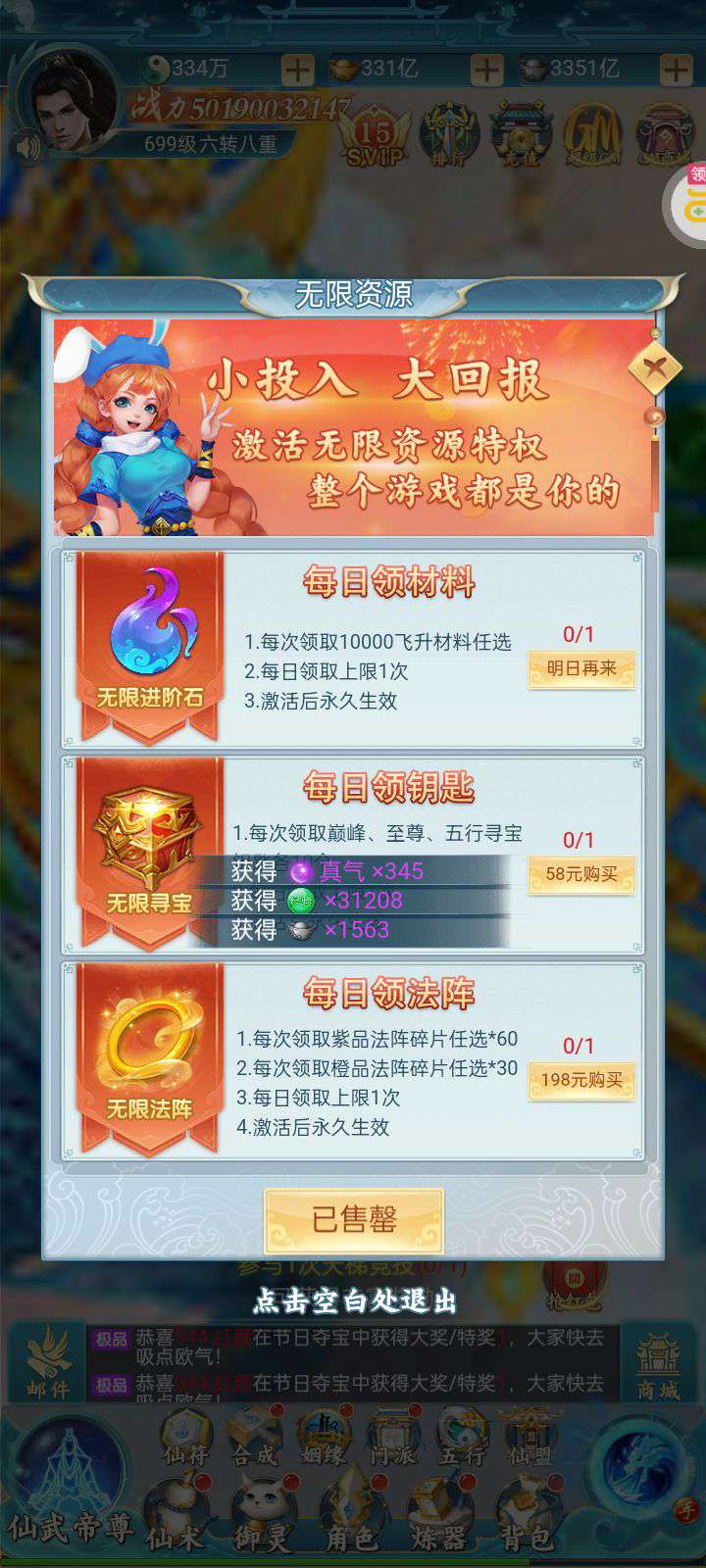Buy the 58元 treasure key privilege
The height and width of the screenshot is (1568, 706).
581,875
